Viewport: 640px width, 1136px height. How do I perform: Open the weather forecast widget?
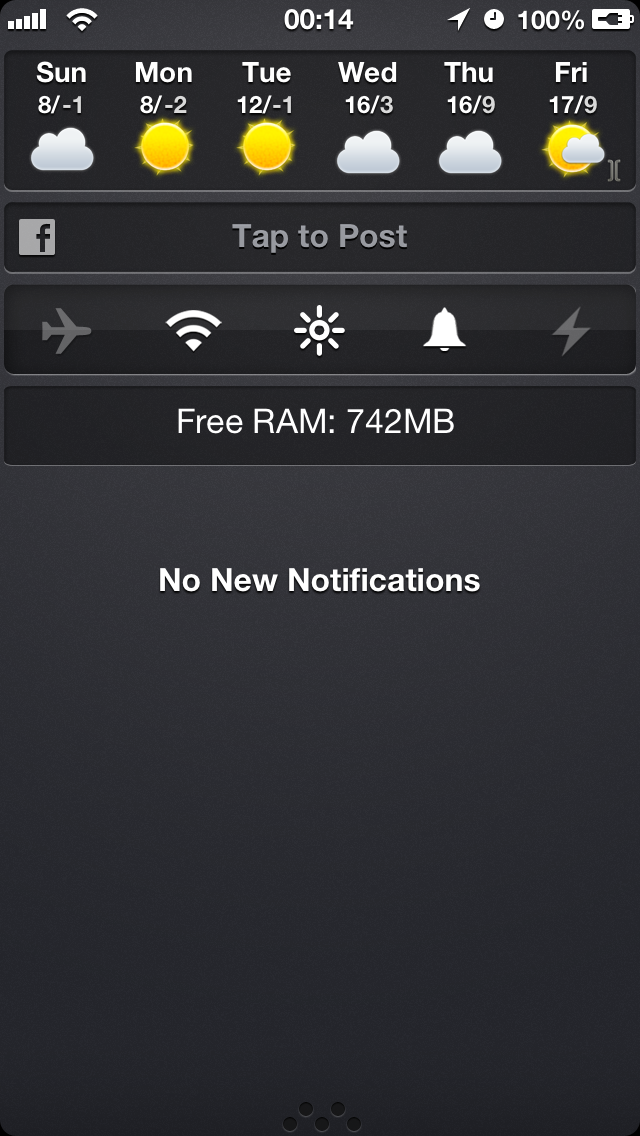[x=320, y=120]
